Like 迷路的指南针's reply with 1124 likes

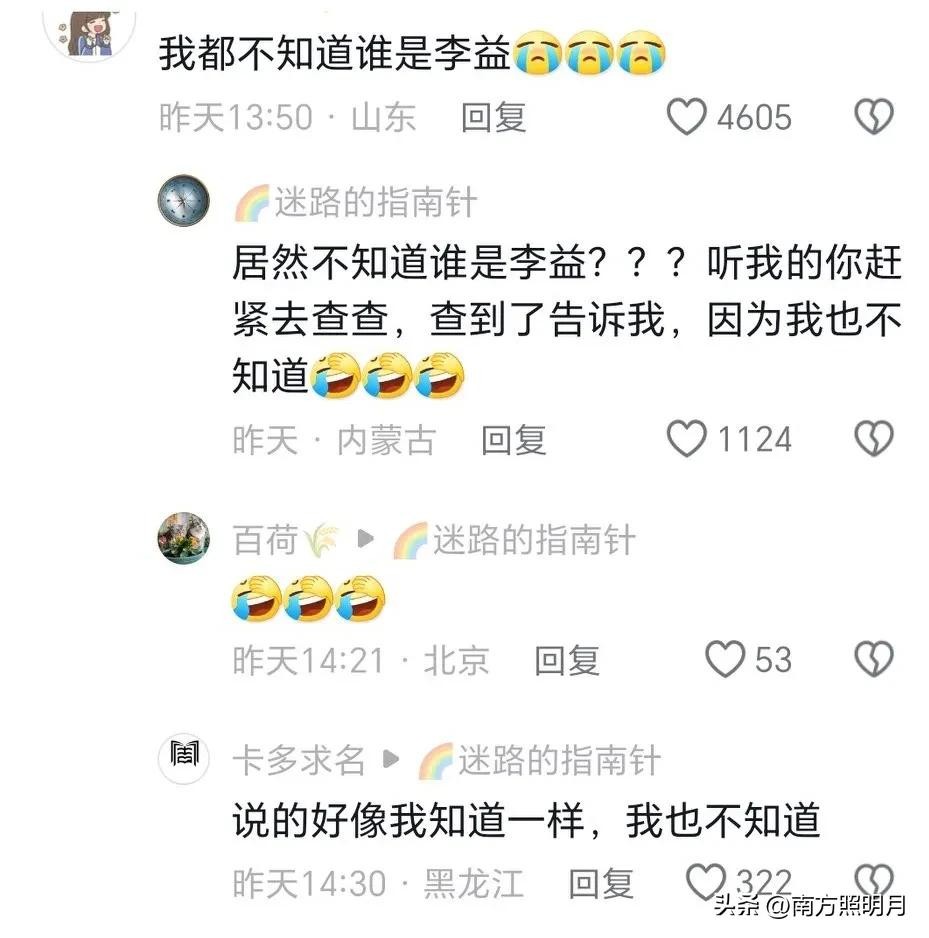[686, 439]
